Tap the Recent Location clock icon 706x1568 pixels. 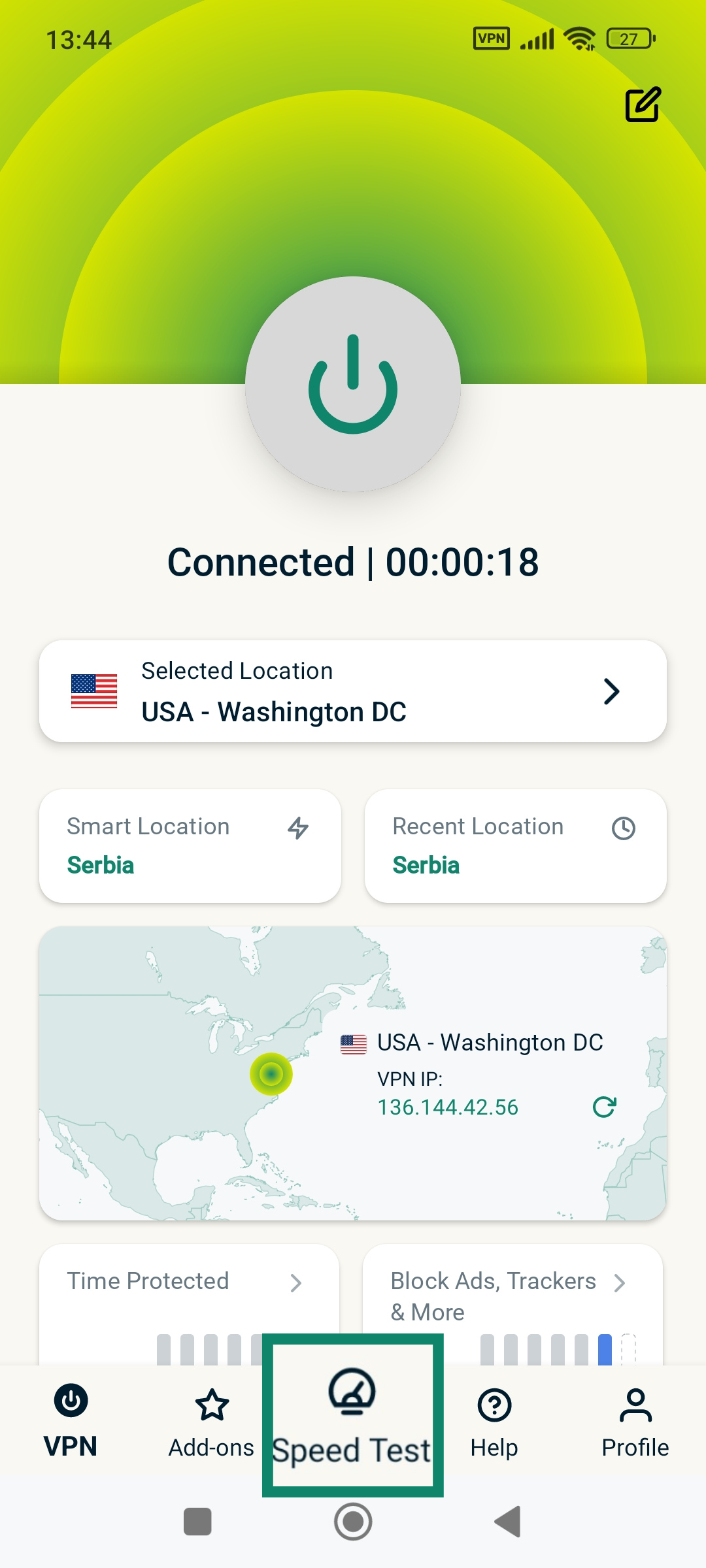[624, 828]
